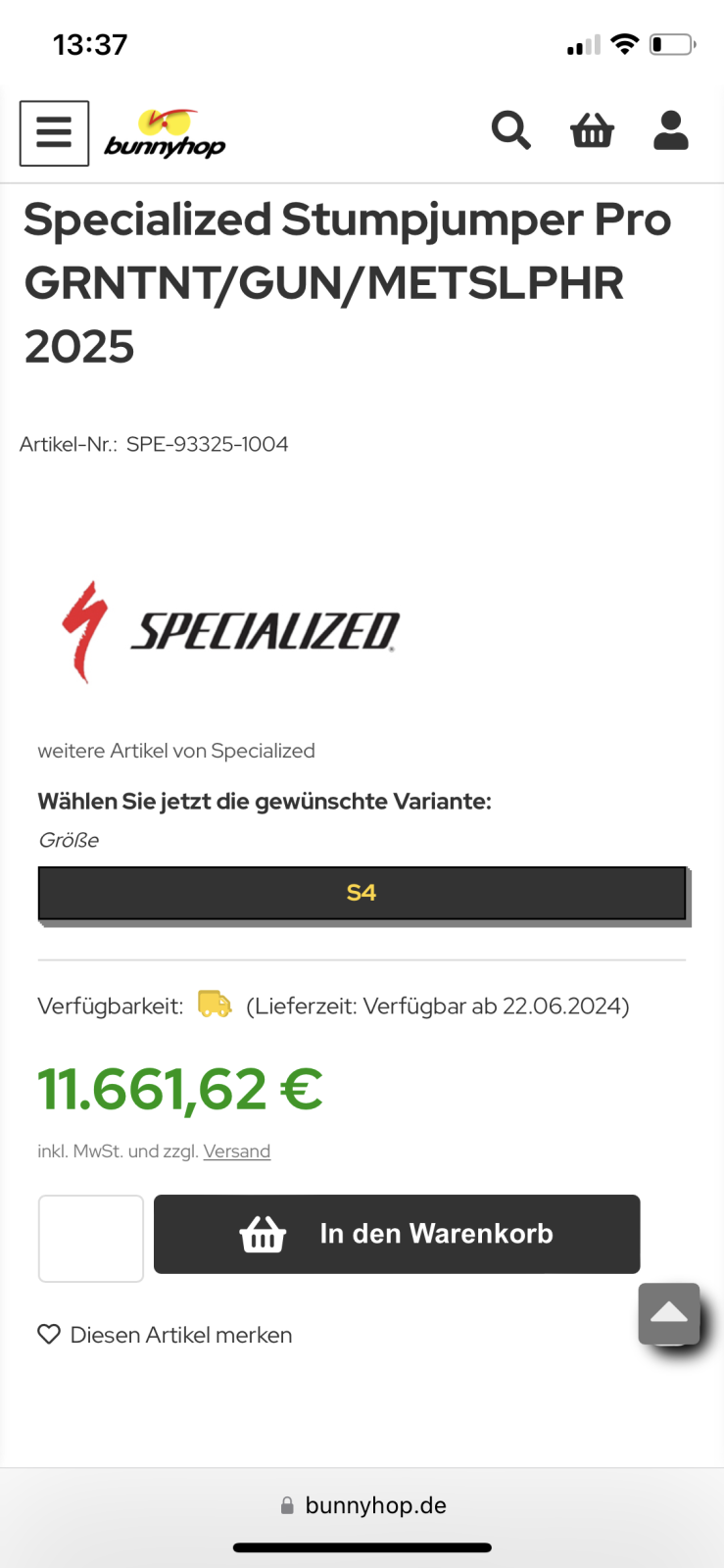Open the user account icon

[671, 129]
